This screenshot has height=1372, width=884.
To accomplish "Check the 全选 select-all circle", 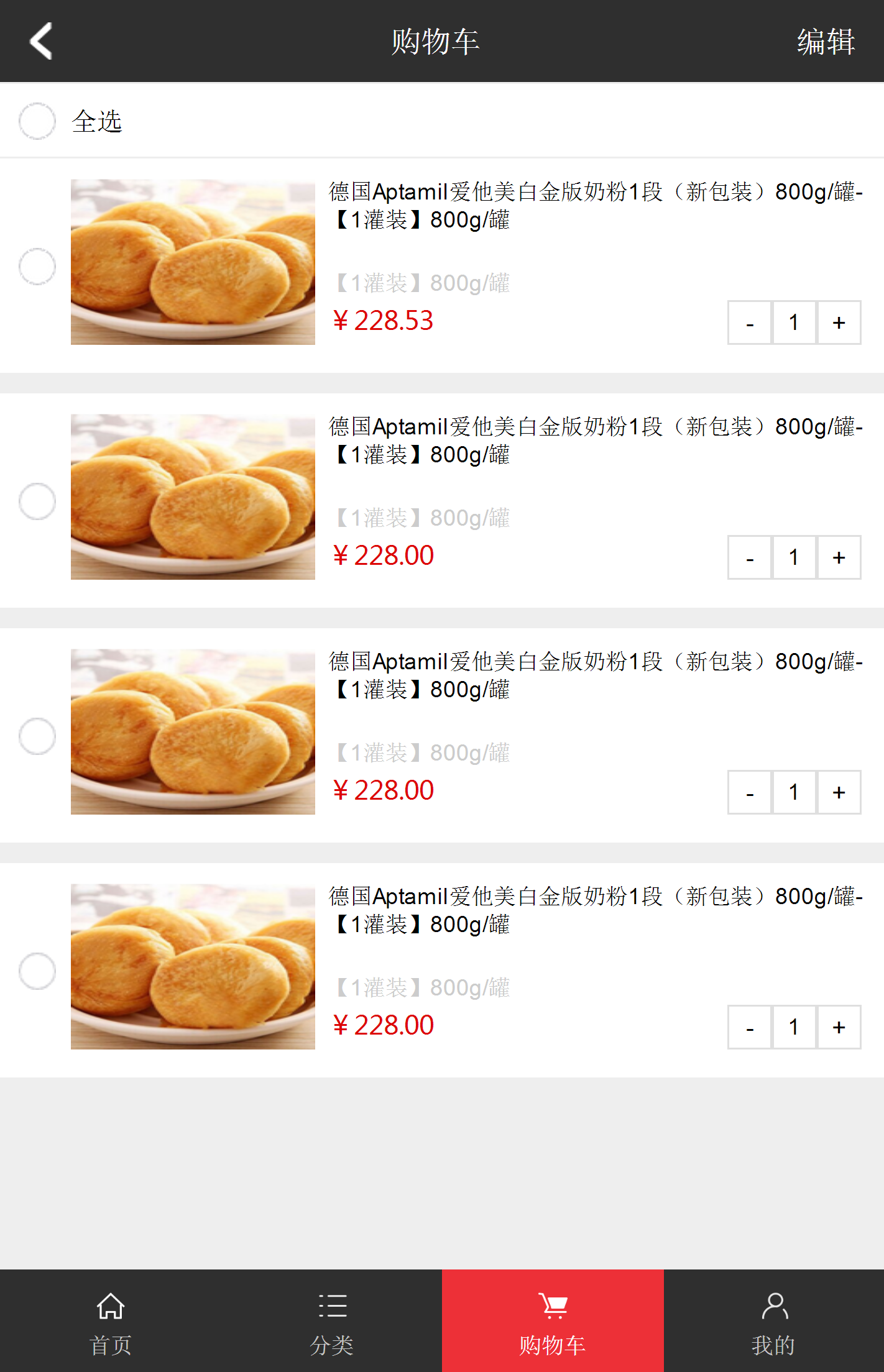I will pos(37,121).
